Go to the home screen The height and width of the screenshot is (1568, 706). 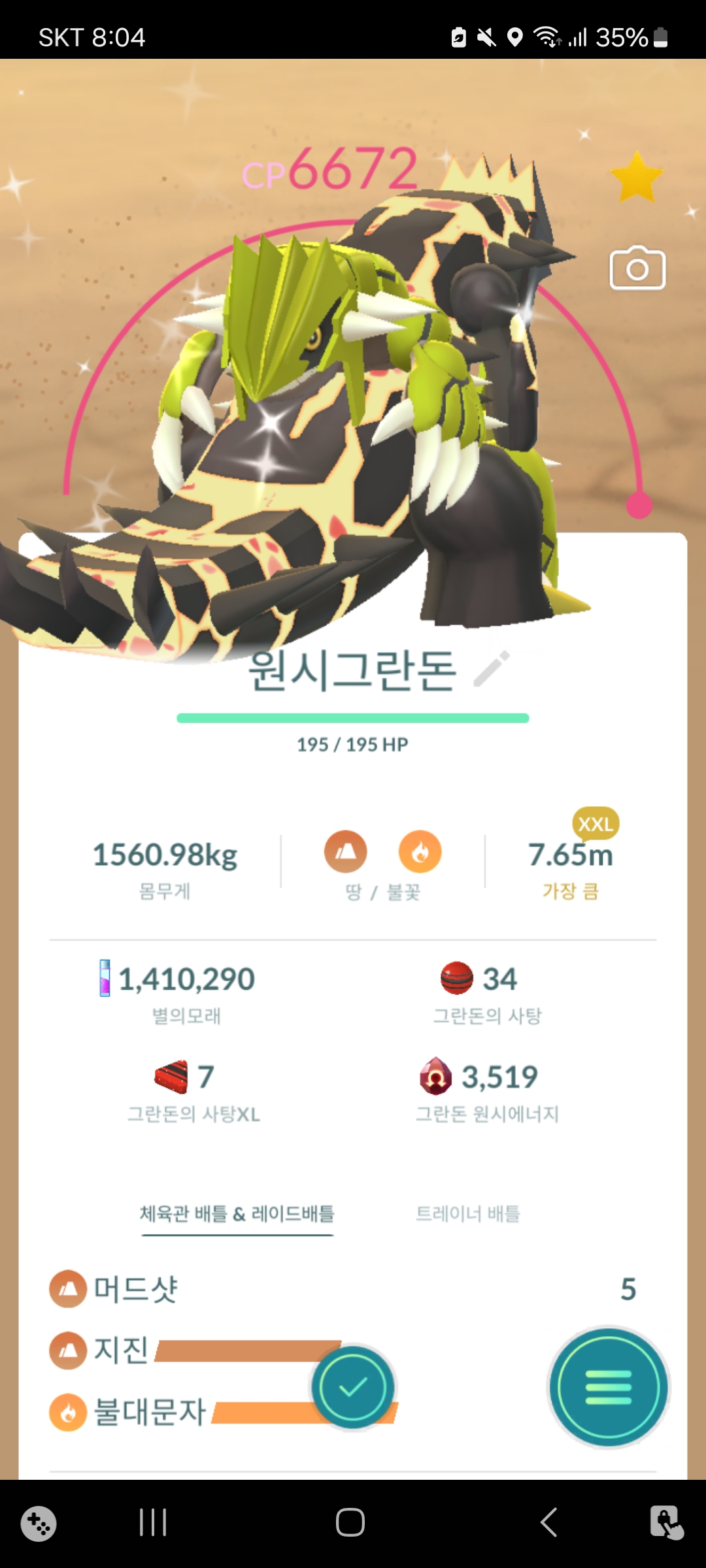point(350,1522)
